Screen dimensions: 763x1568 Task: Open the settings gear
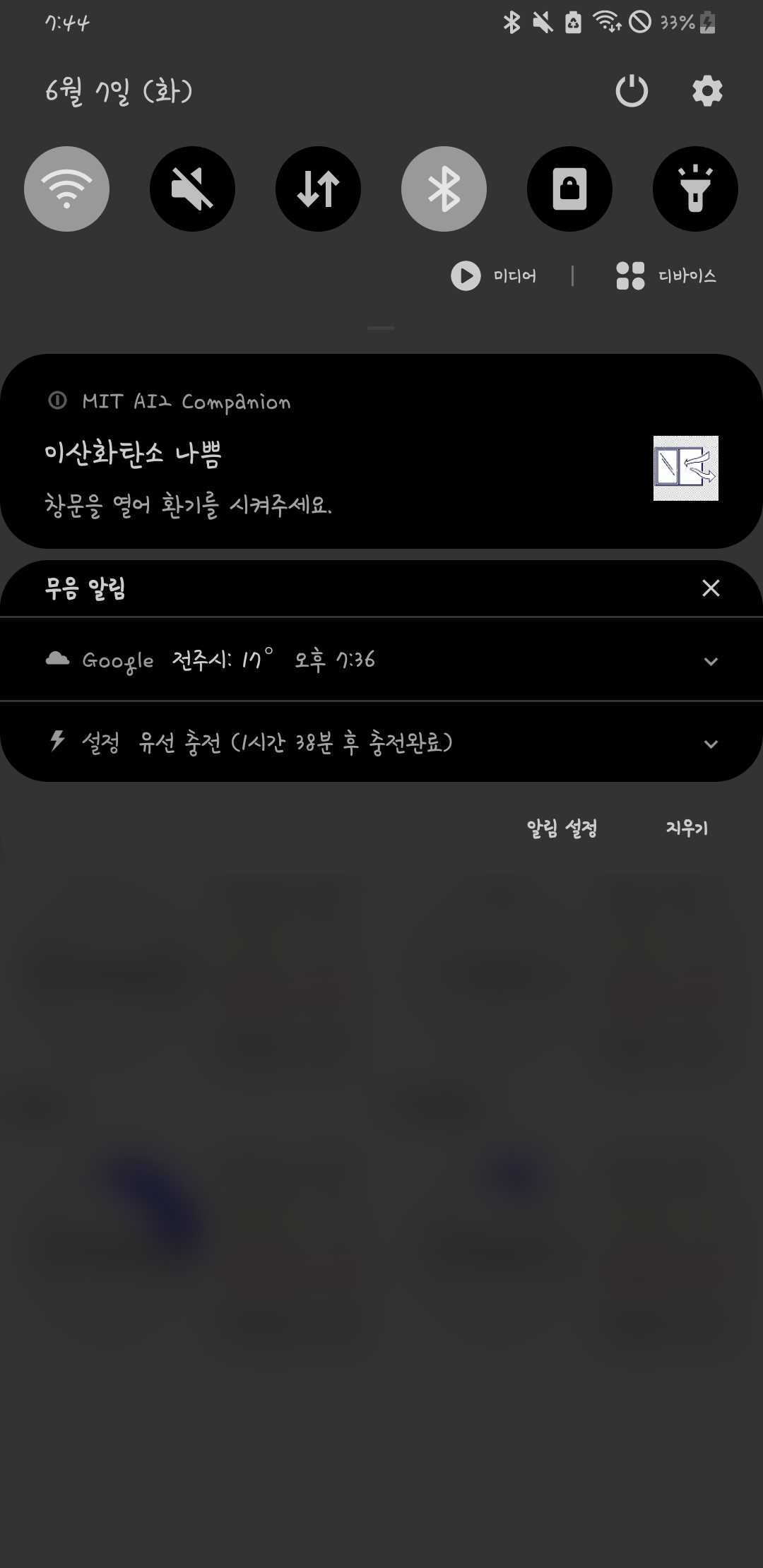[x=707, y=91]
